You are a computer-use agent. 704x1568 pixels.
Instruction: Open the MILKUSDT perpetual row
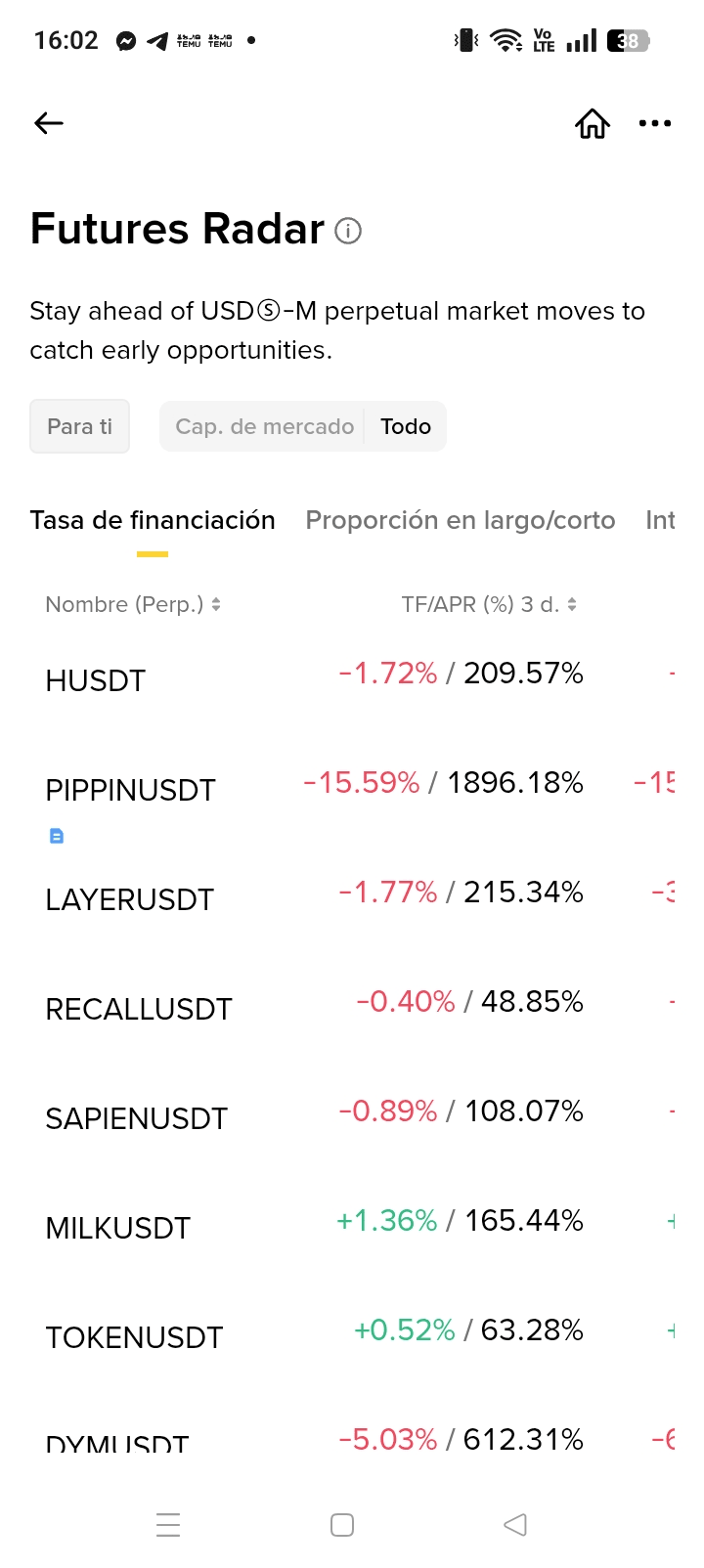(117, 1228)
